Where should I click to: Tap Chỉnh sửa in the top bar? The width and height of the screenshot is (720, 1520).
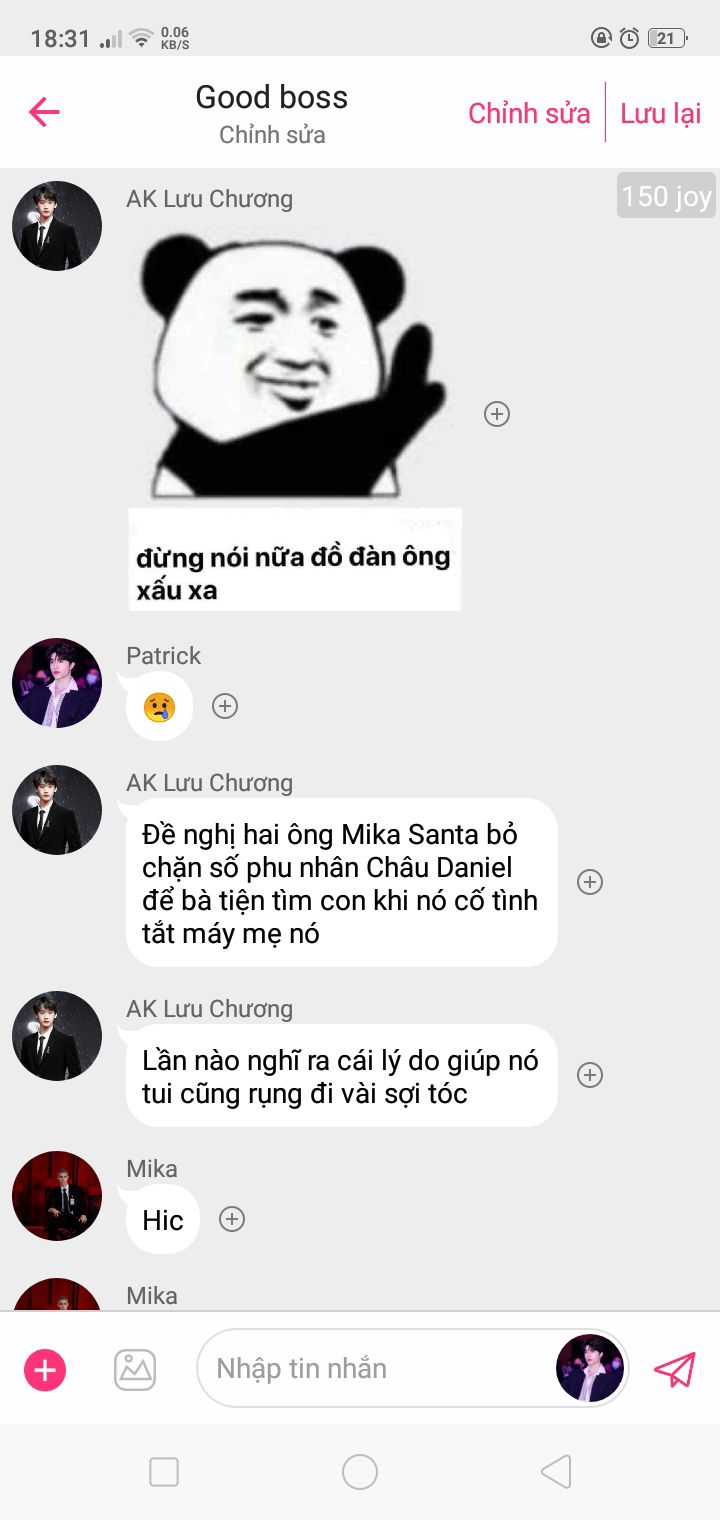[529, 113]
